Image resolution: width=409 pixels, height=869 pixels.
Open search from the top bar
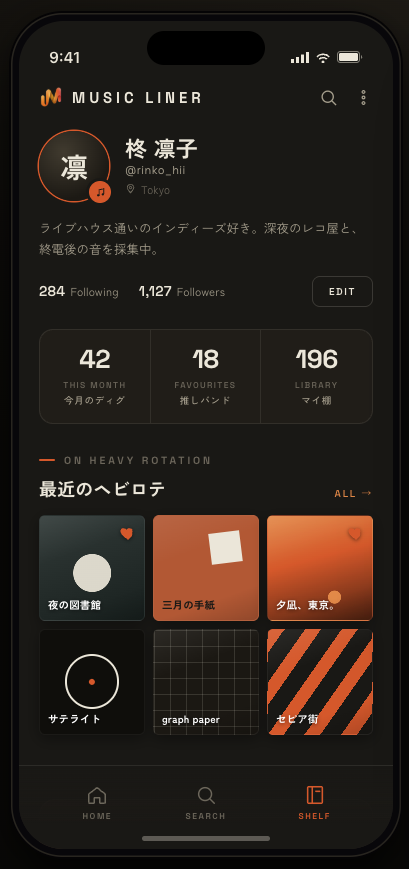(329, 98)
